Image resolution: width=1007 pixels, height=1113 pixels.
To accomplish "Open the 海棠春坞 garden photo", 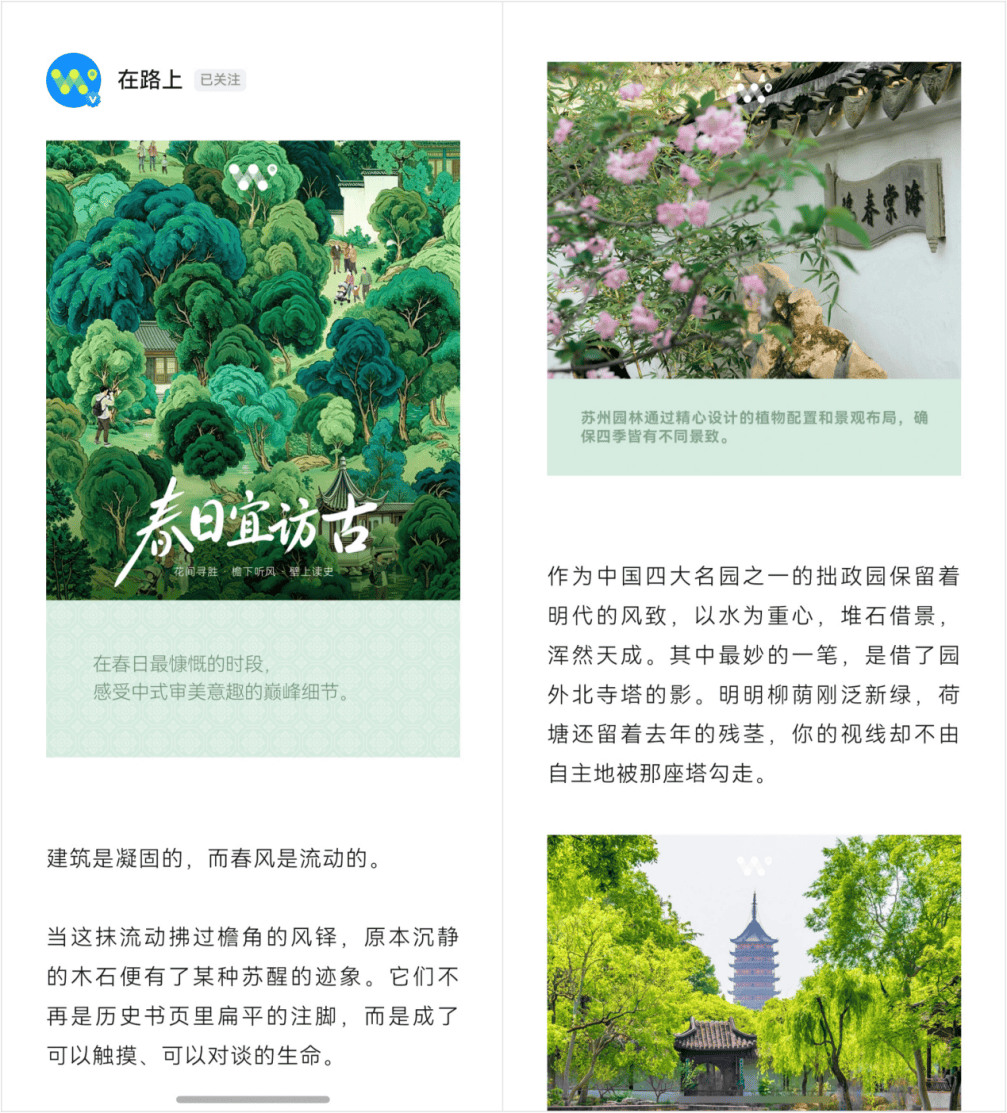I will point(754,220).
